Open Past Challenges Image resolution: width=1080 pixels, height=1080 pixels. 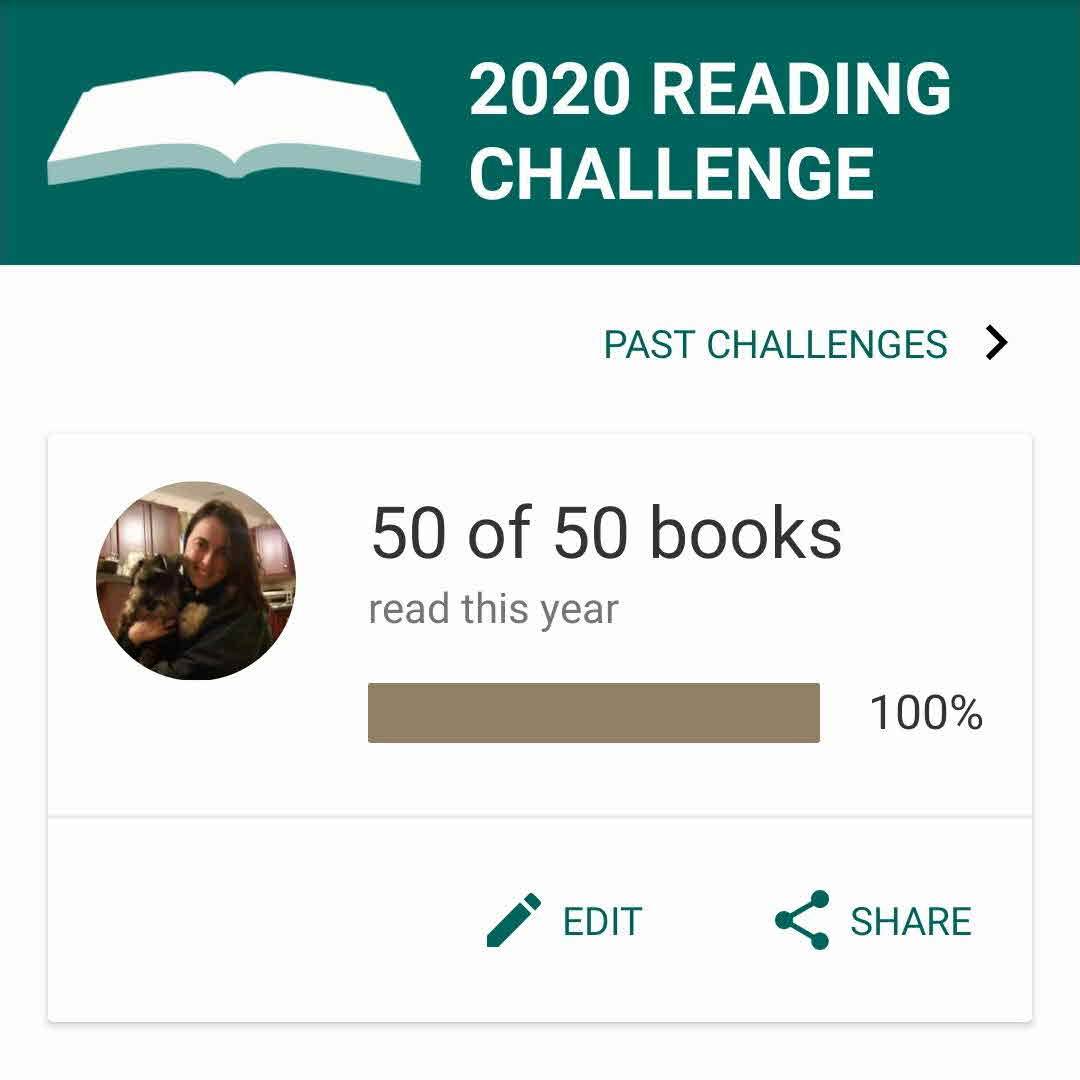point(805,345)
